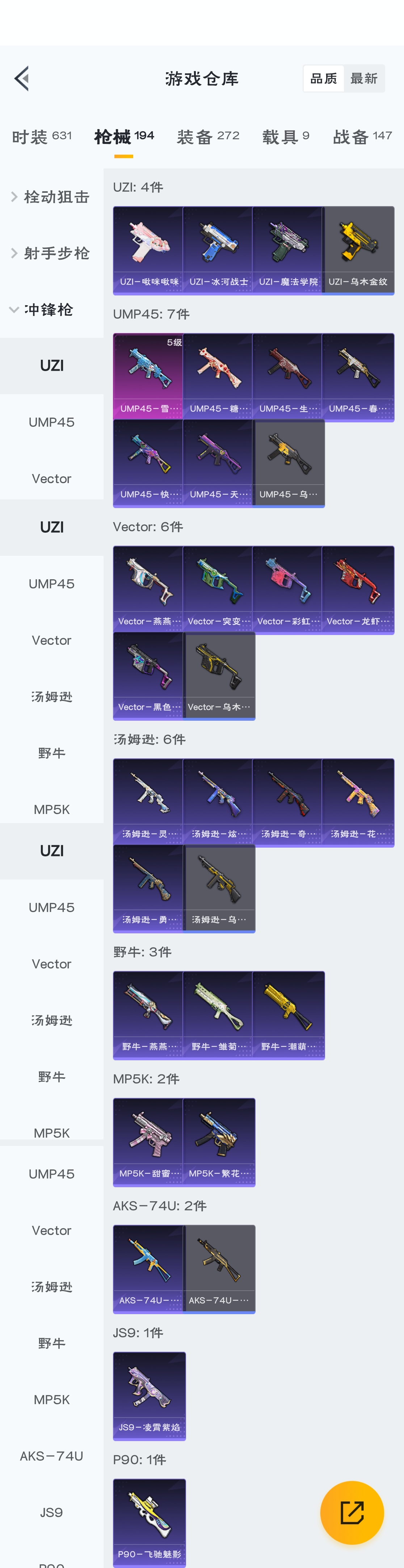Switch to the 时装 tab
404x1568 pixels.
click(41, 136)
